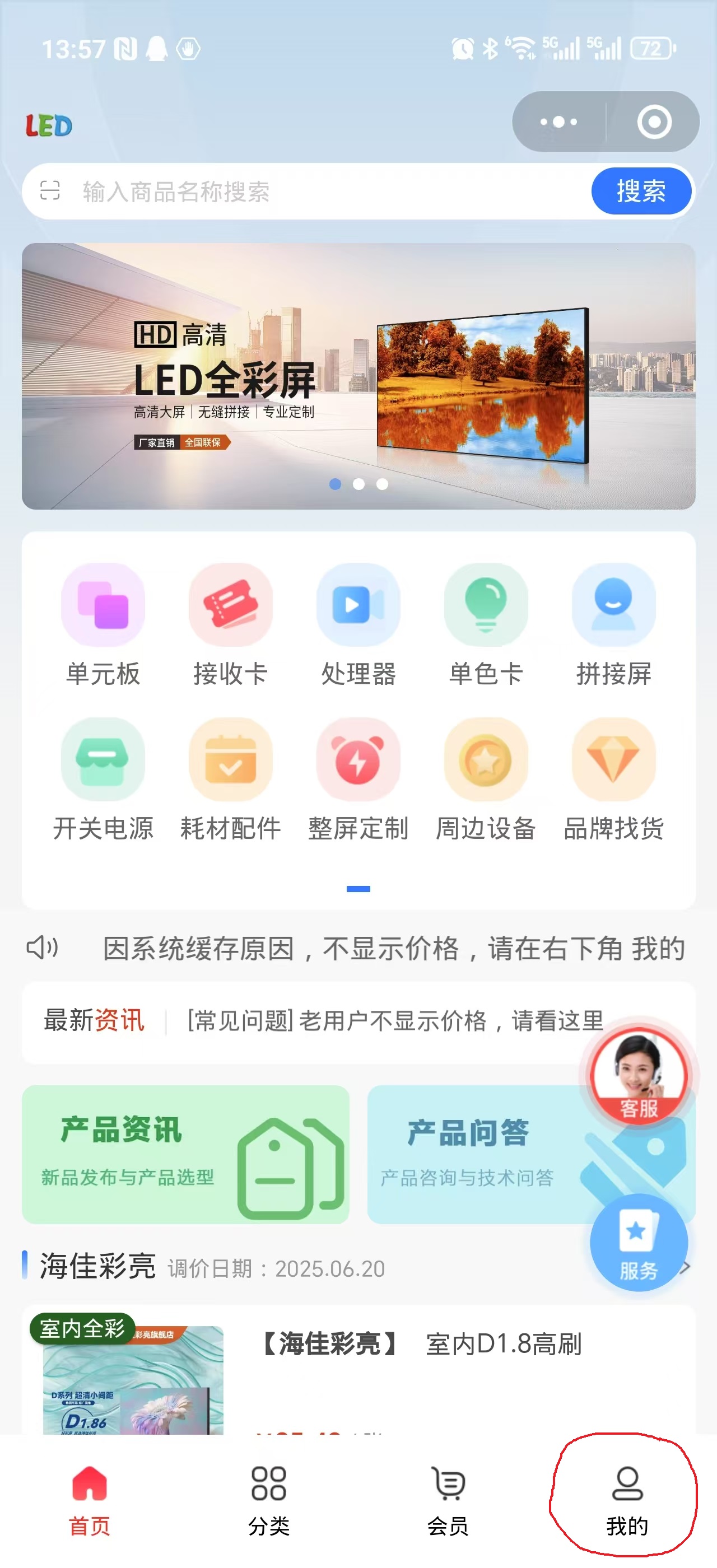717x1568 pixels.
Task: Tap the scan icon in search bar
Action: coord(50,190)
